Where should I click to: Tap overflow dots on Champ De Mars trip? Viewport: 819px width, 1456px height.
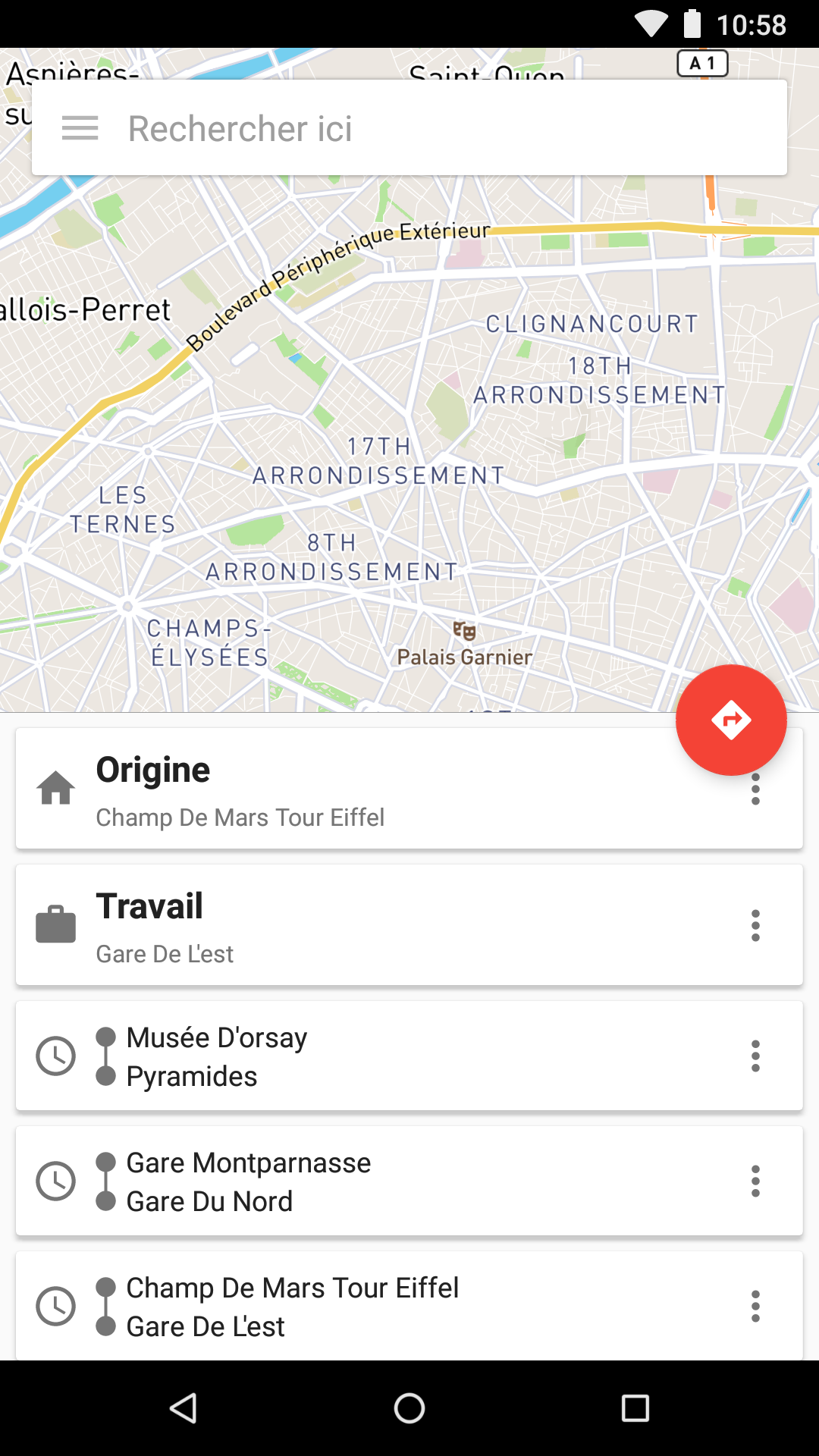[x=755, y=1307]
